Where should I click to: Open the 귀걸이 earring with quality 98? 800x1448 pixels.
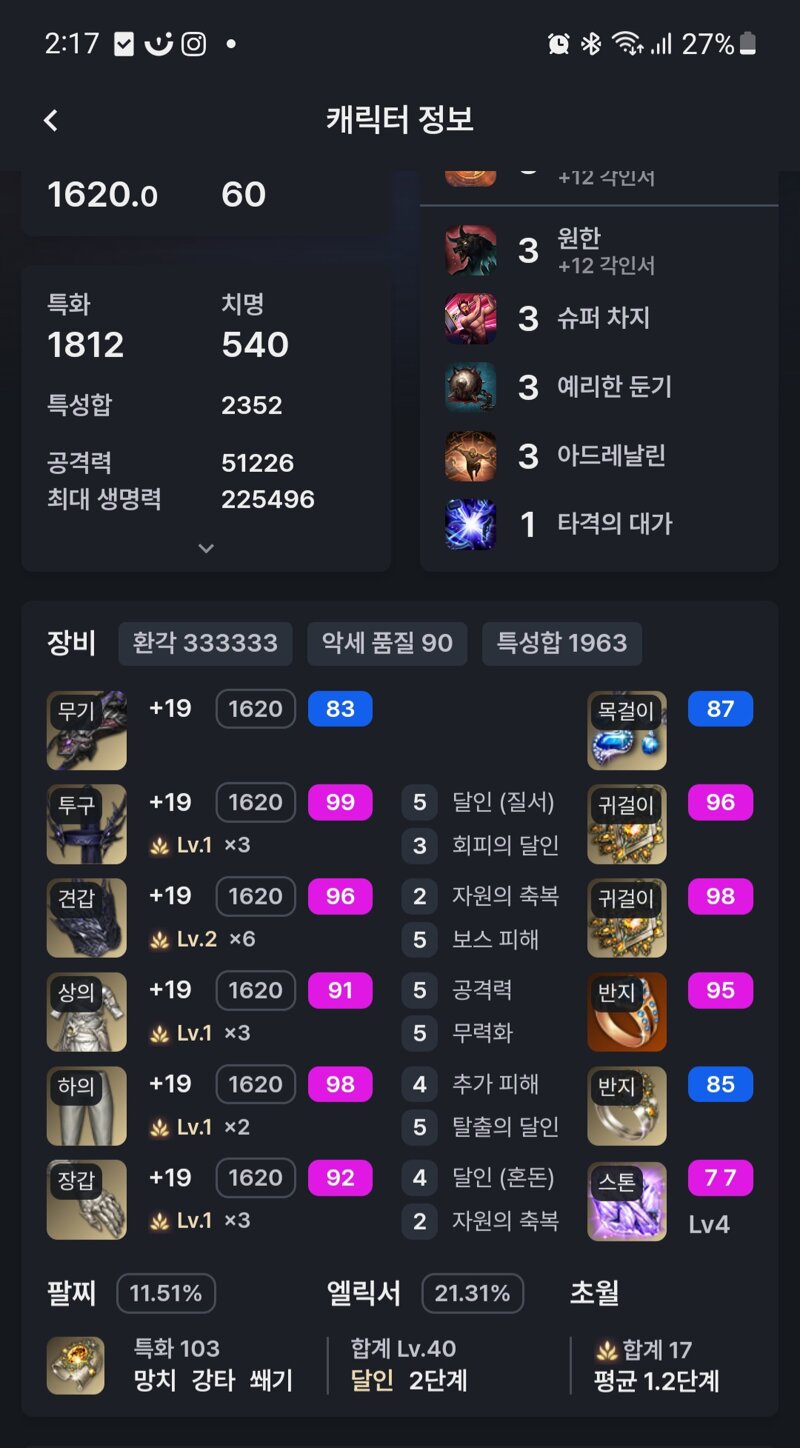(x=627, y=918)
